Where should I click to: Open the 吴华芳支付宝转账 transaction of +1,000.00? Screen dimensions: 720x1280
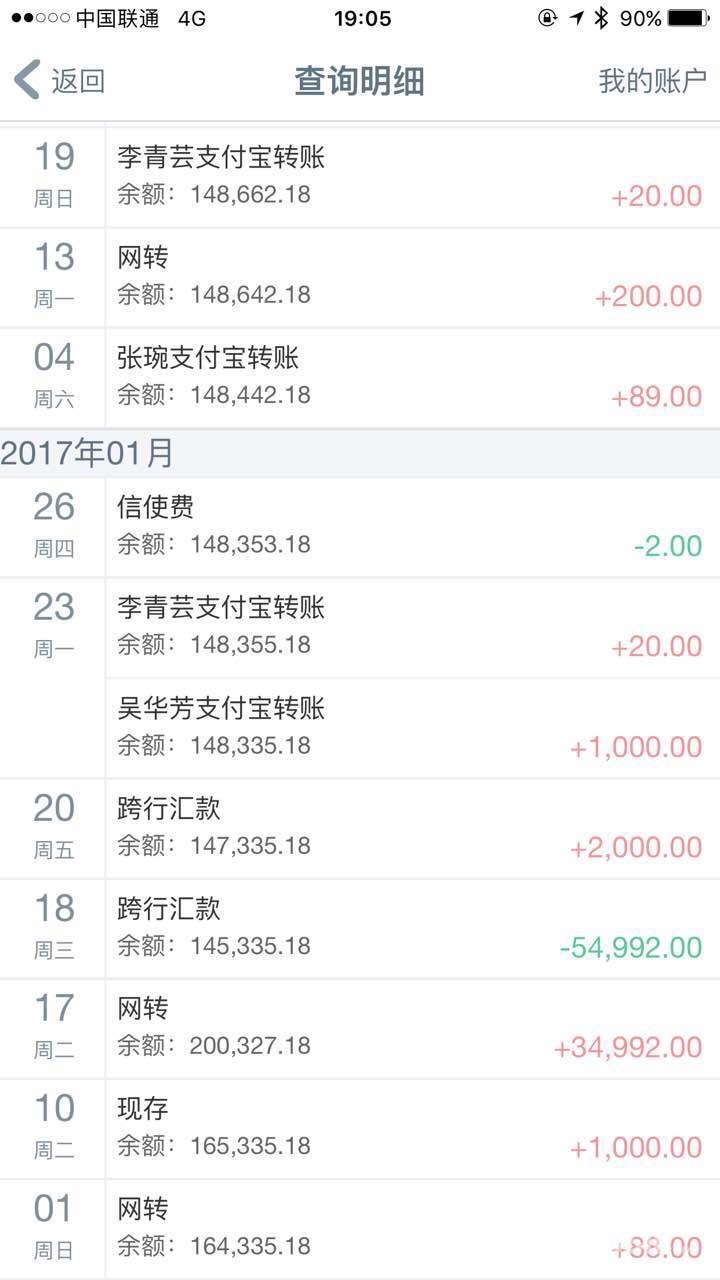pyautogui.click(x=410, y=727)
